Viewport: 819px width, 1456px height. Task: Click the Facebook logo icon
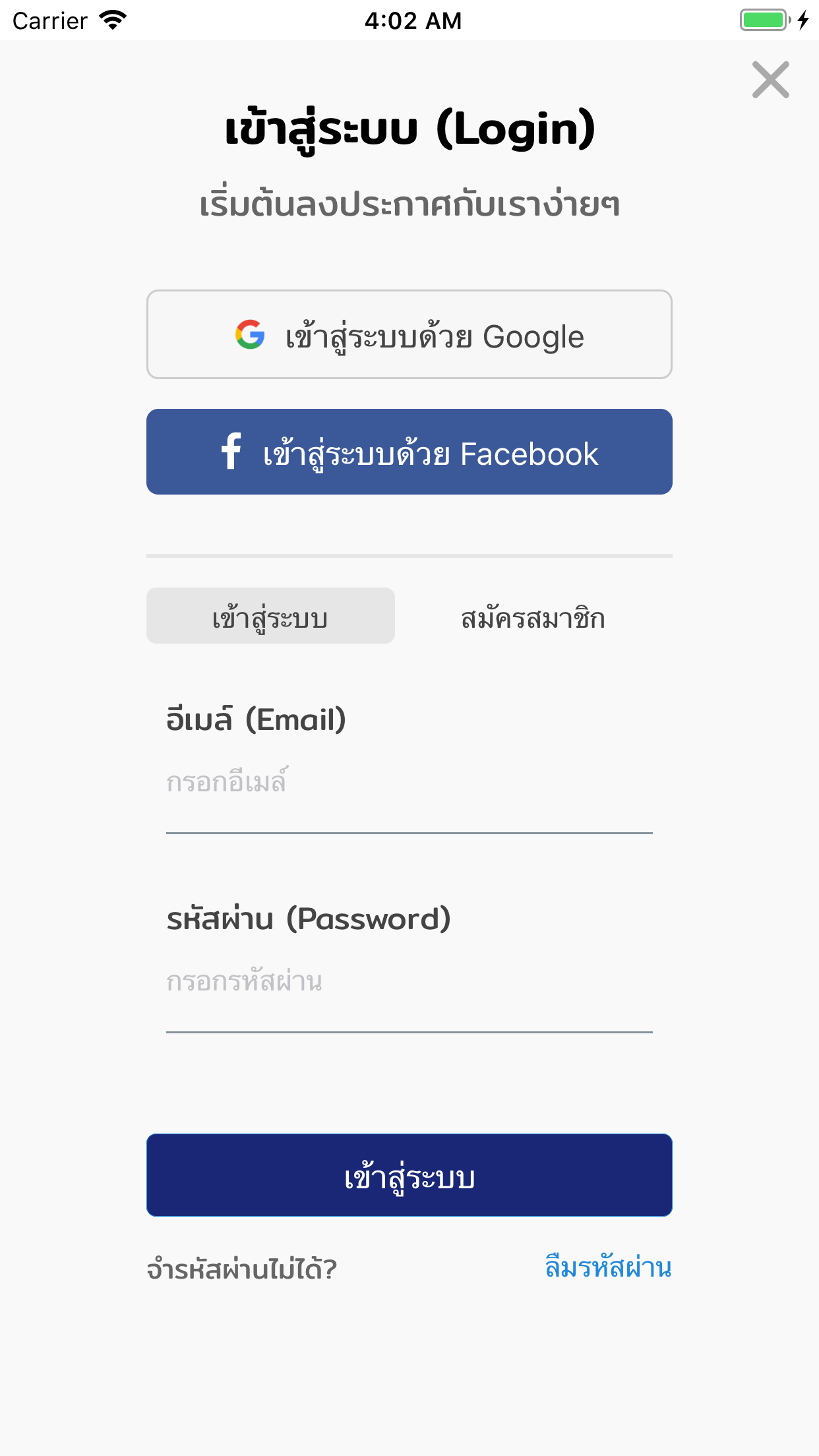(231, 451)
